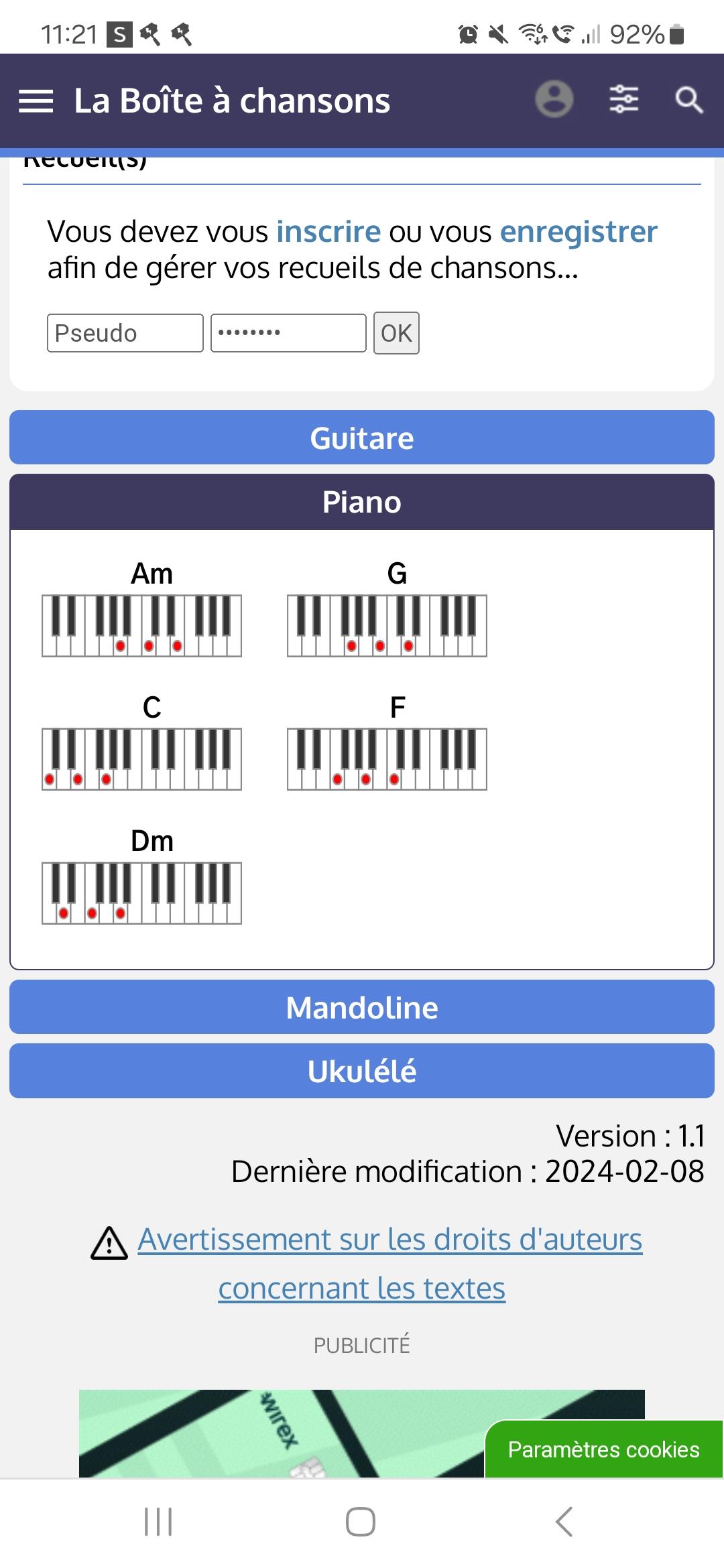Focus the password field
The image size is (724, 1568).
click(x=288, y=333)
